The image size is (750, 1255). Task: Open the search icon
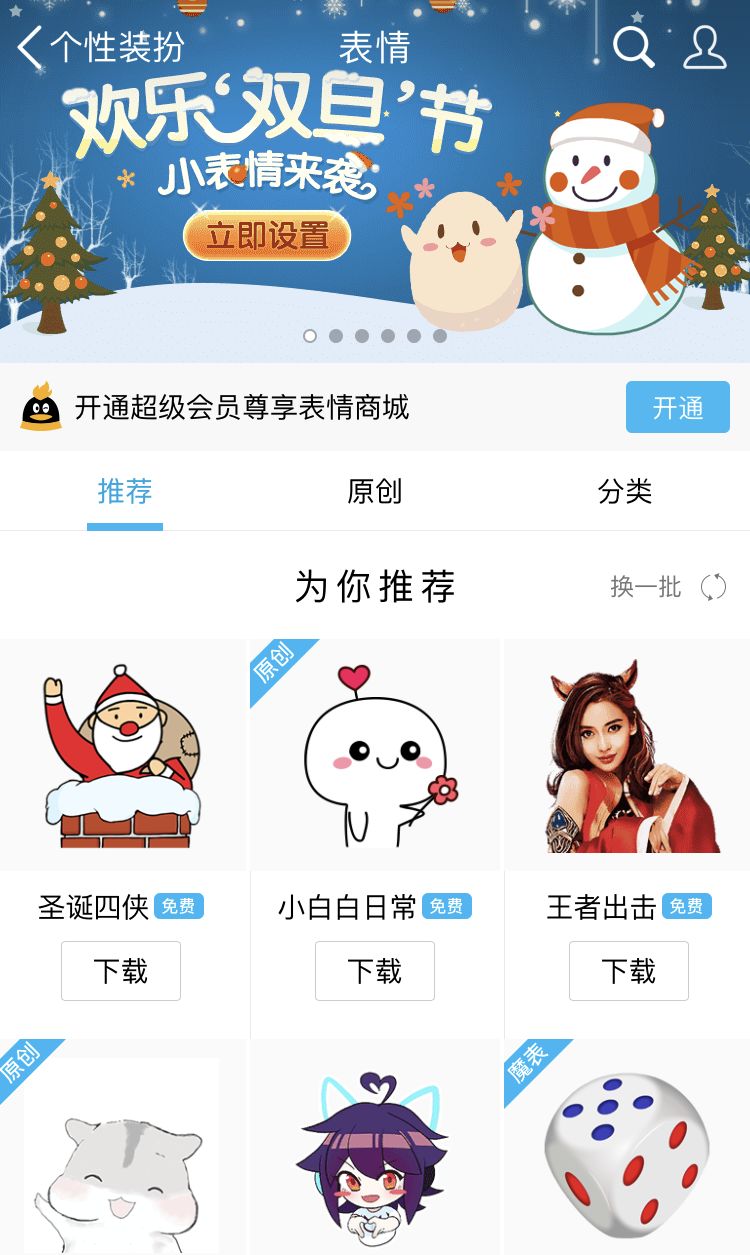[x=633, y=47]
